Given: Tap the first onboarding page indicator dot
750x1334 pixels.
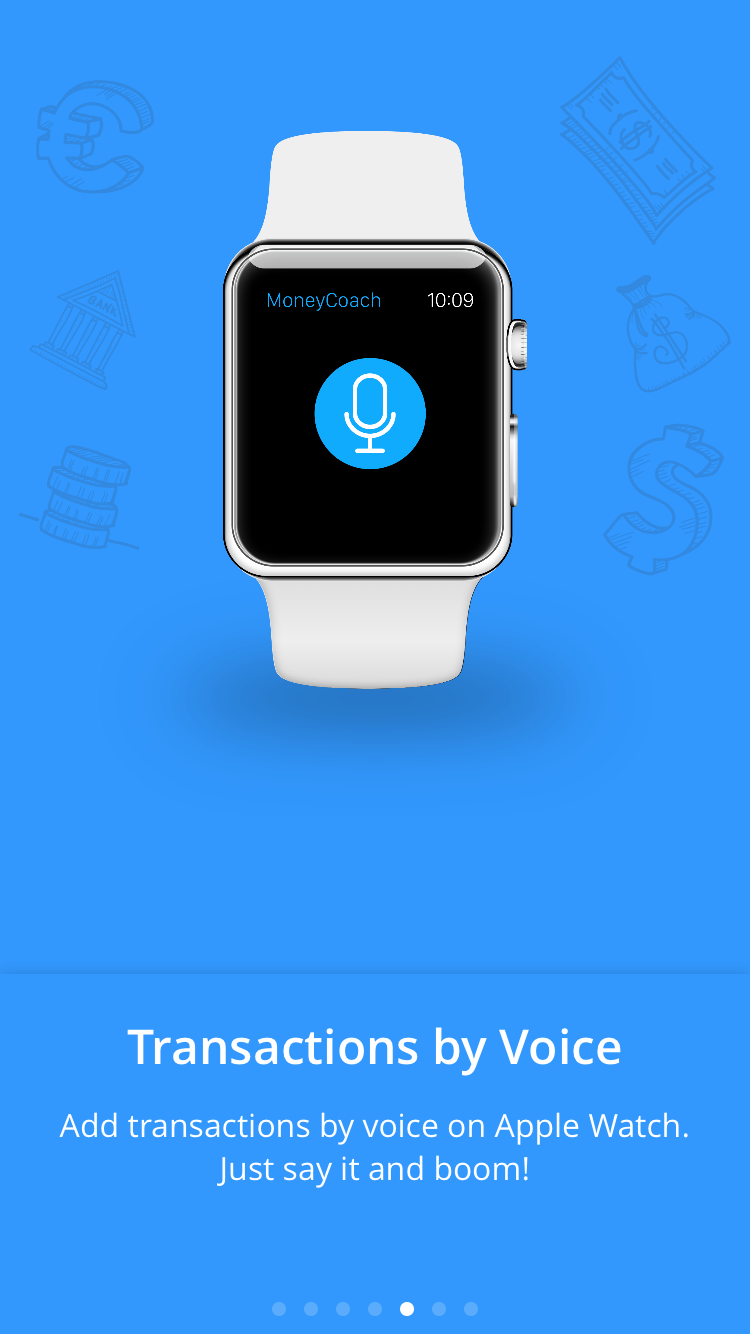Looking at the screenshot, I should click(279, 1309).
